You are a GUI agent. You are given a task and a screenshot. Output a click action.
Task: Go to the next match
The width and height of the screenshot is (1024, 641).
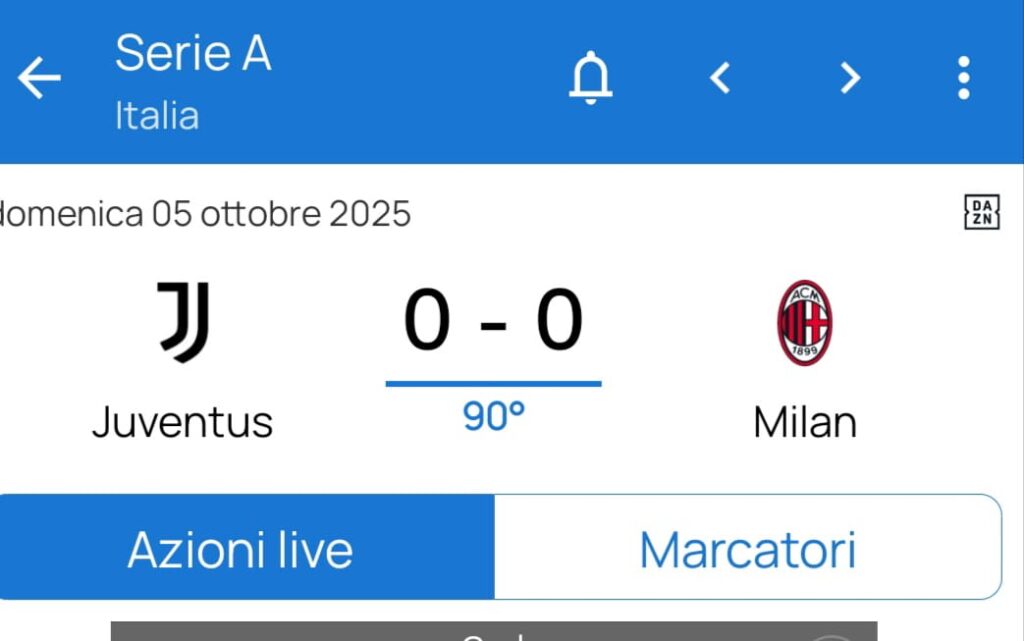[x=850, y=77]
